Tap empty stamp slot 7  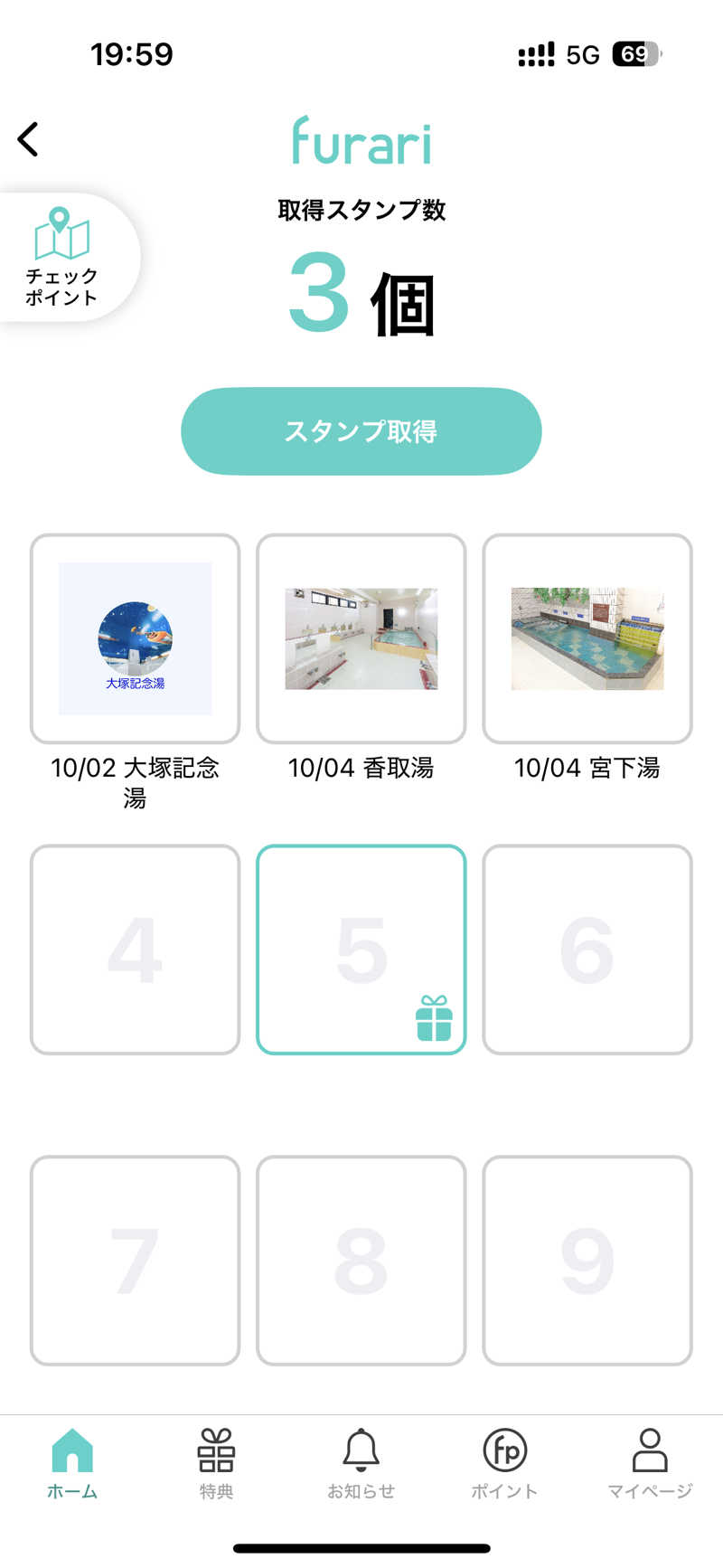pyautogui.click(x=135, y=1259)
